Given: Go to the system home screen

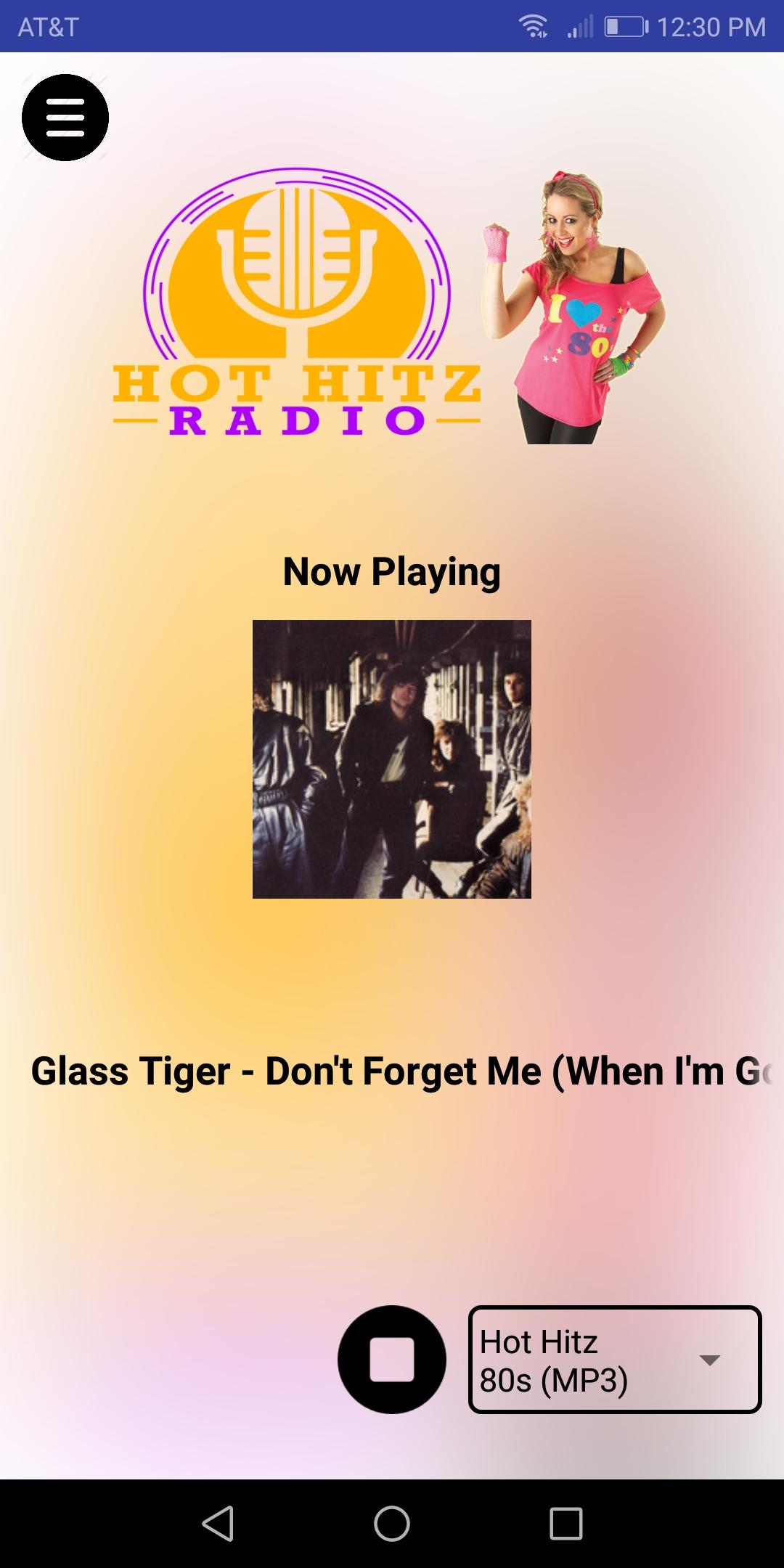Looking at the screenshot, I should 392,1523.
